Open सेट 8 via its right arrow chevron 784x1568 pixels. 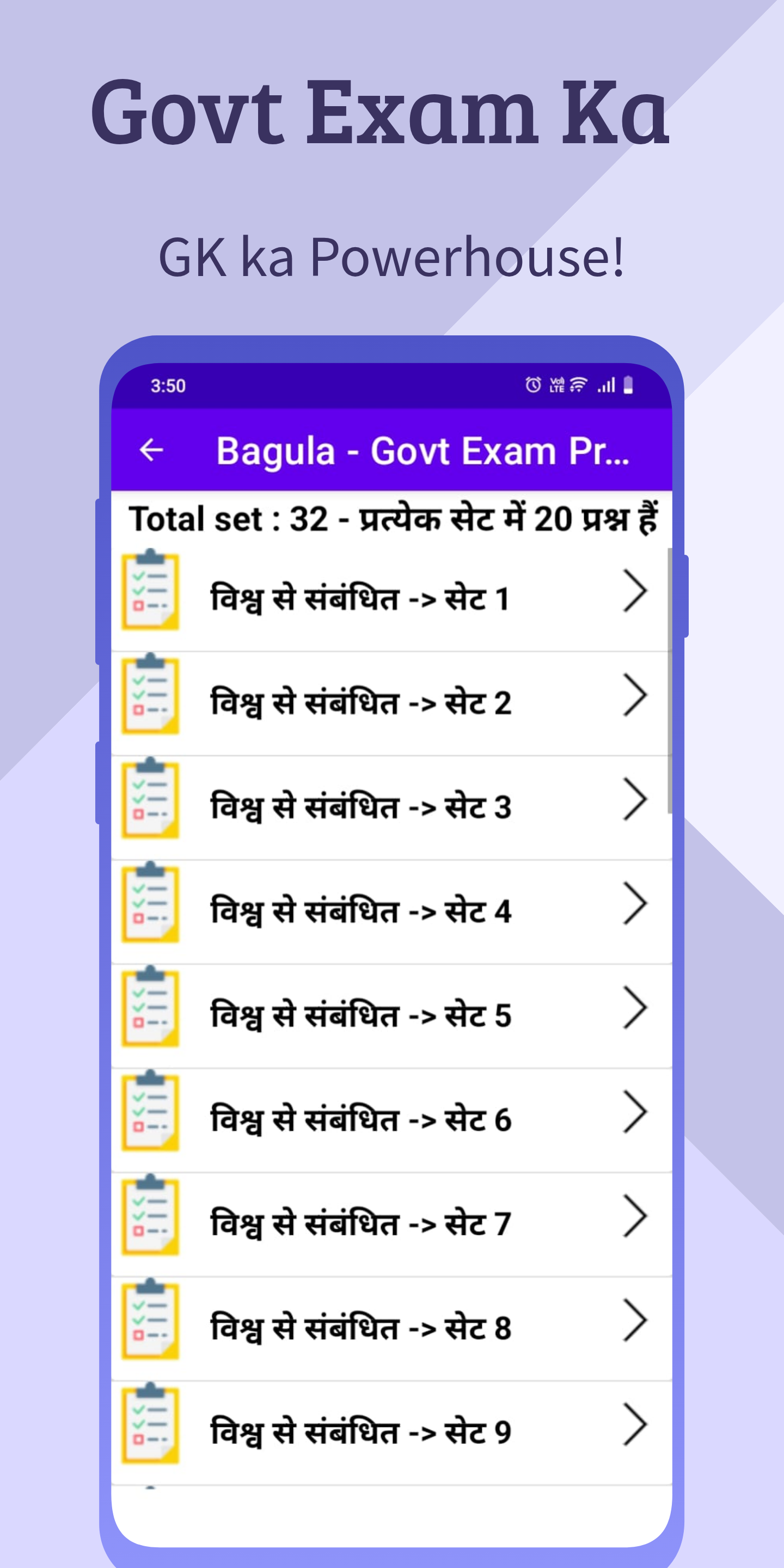tap(636, 1321)
